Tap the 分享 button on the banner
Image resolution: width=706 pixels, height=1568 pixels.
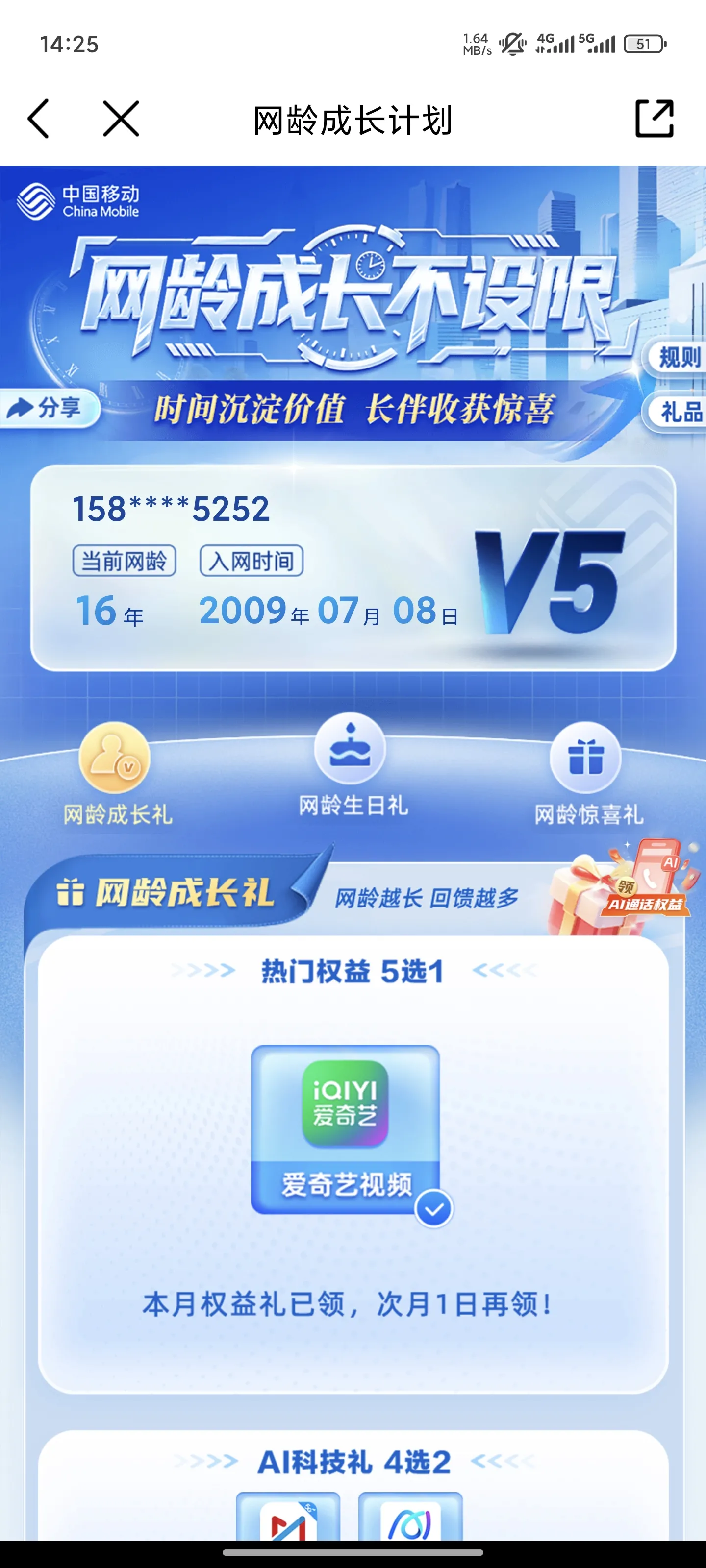coord(48,408)
